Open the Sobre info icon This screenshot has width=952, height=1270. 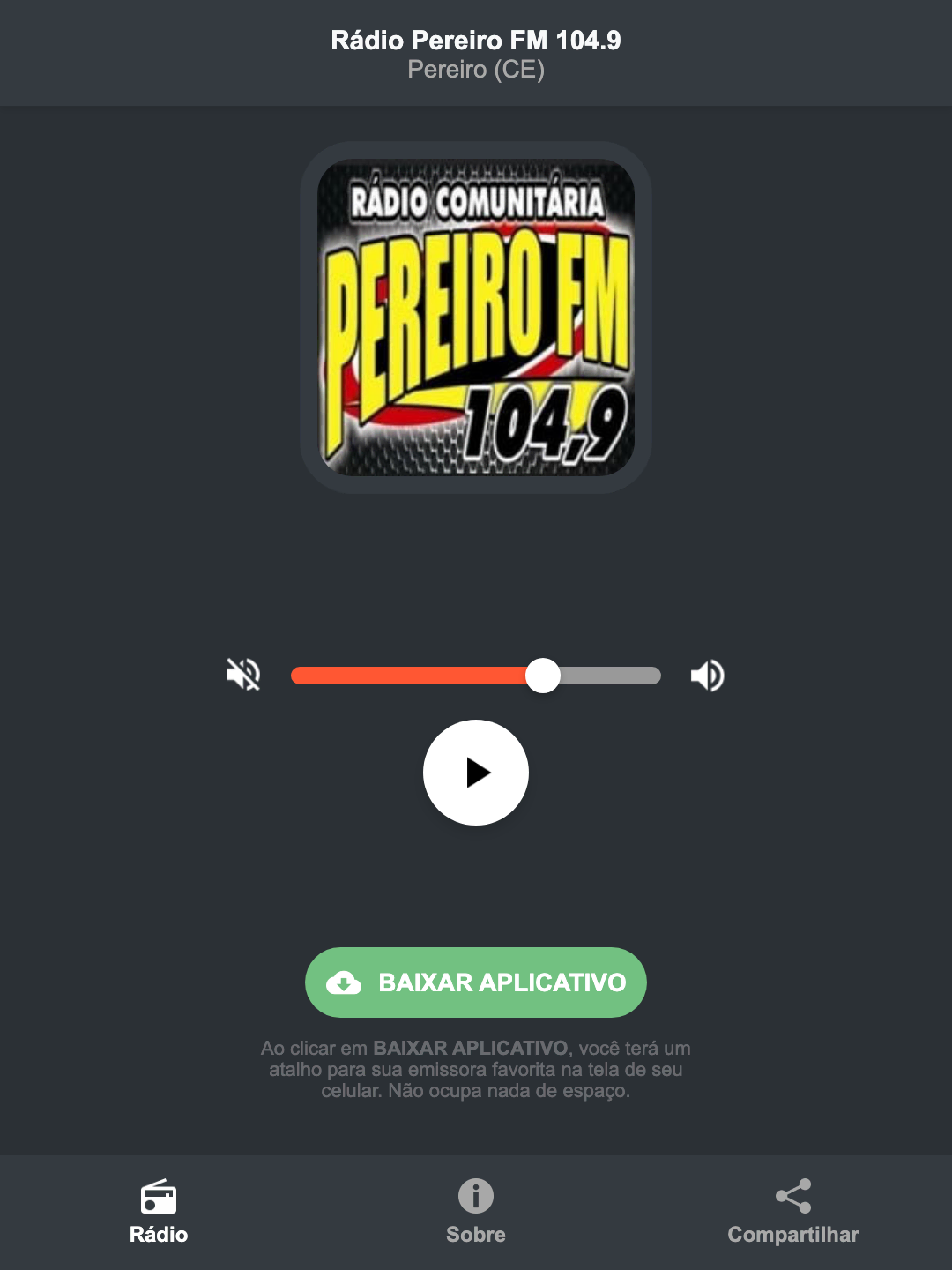(475, 1198)
